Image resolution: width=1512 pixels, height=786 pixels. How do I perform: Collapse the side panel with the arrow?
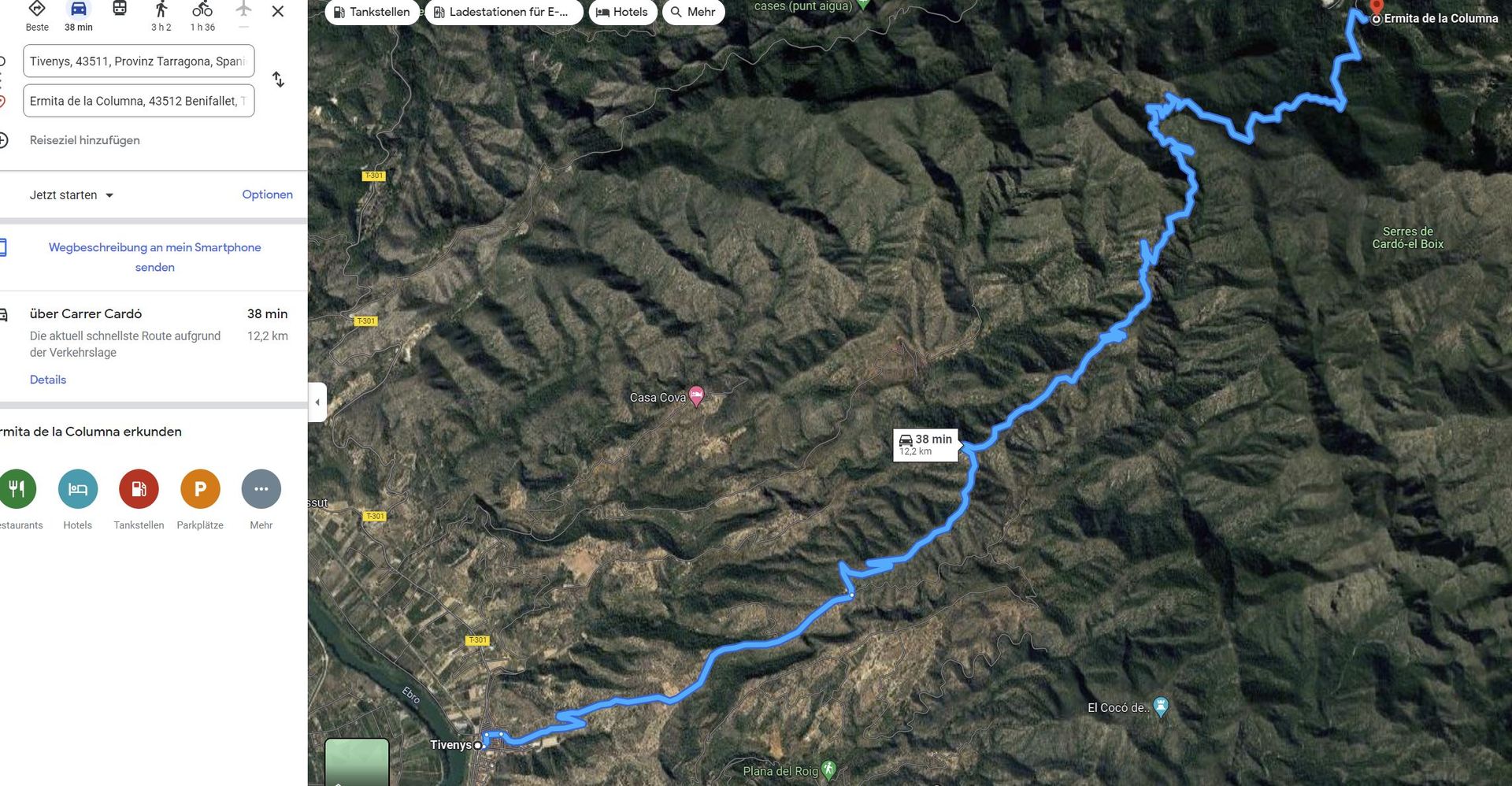coord(317,402)
